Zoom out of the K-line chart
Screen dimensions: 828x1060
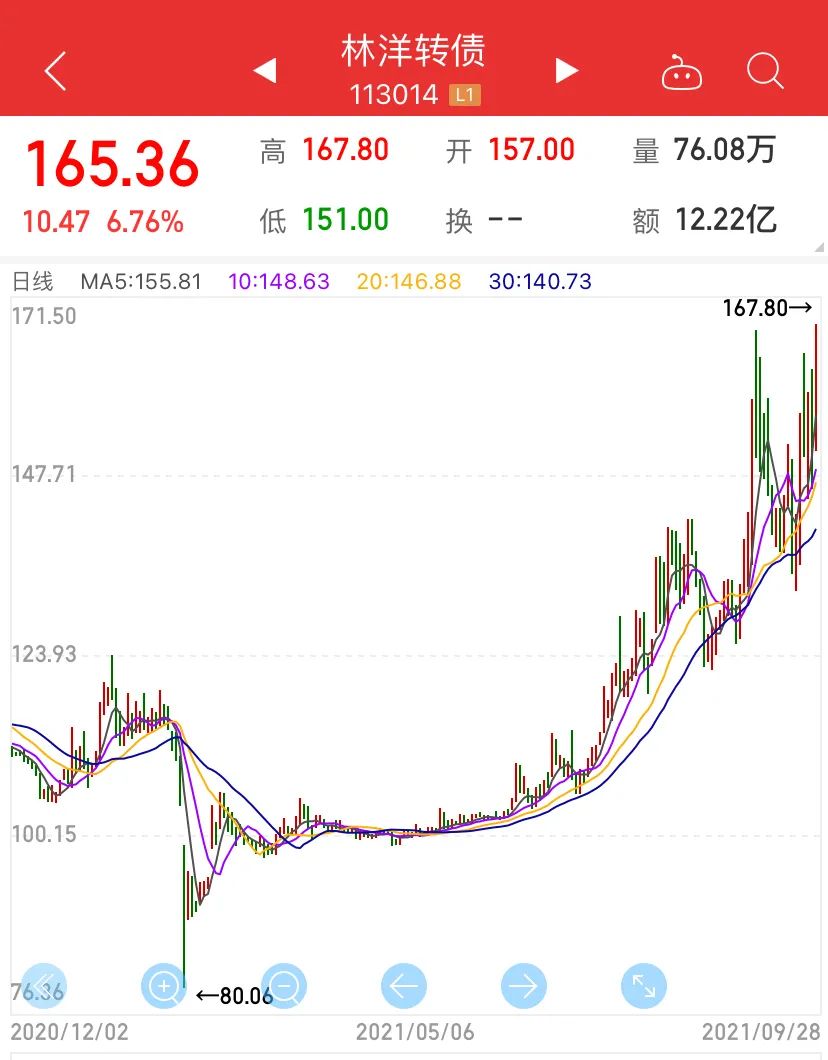tap(284, 987)
